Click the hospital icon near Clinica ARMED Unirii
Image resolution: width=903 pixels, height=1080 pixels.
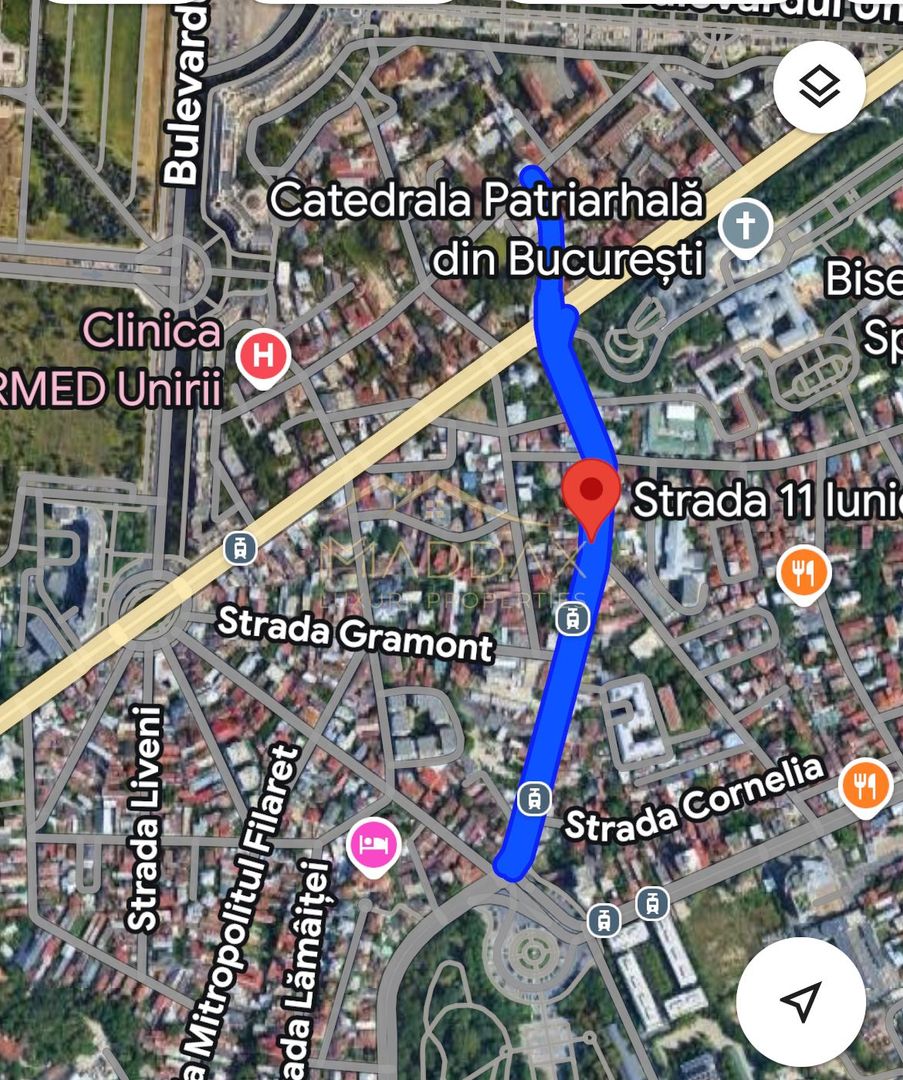point(262,355)
